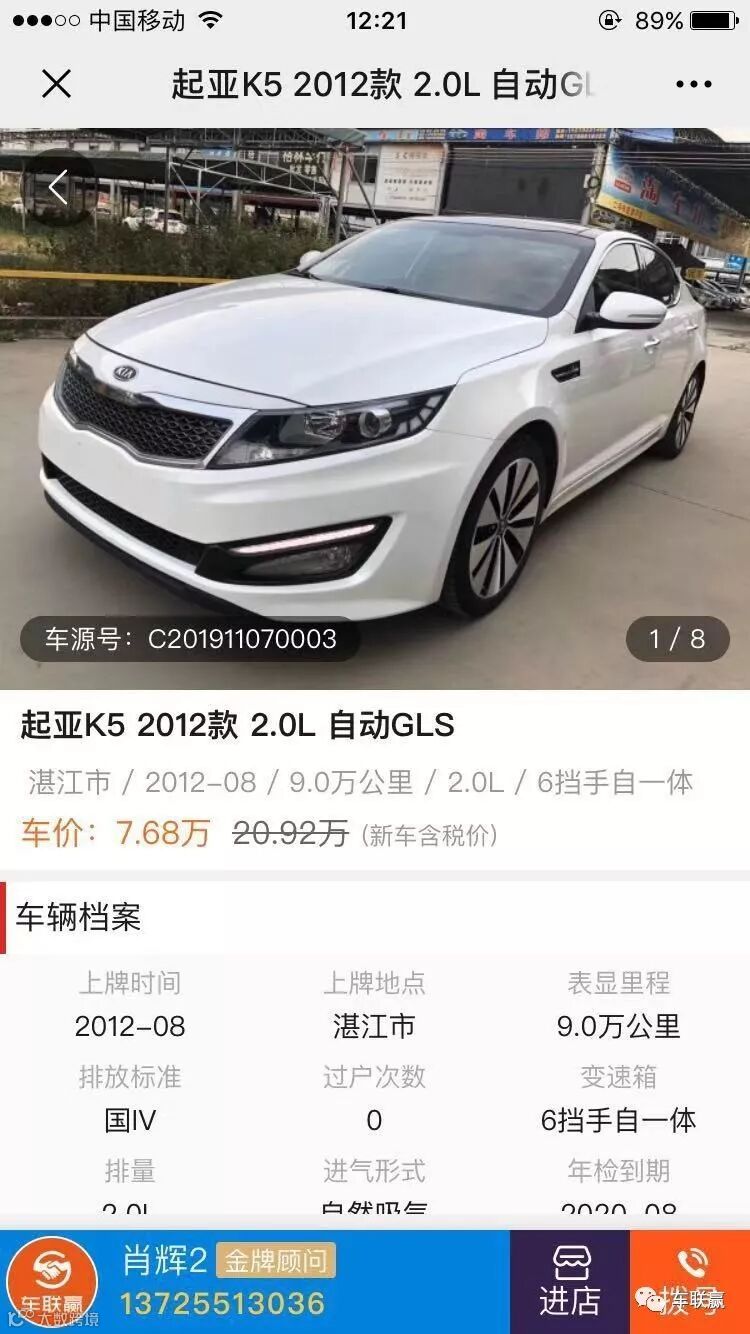Open the three-dot overflow menu

click(693, 84)
